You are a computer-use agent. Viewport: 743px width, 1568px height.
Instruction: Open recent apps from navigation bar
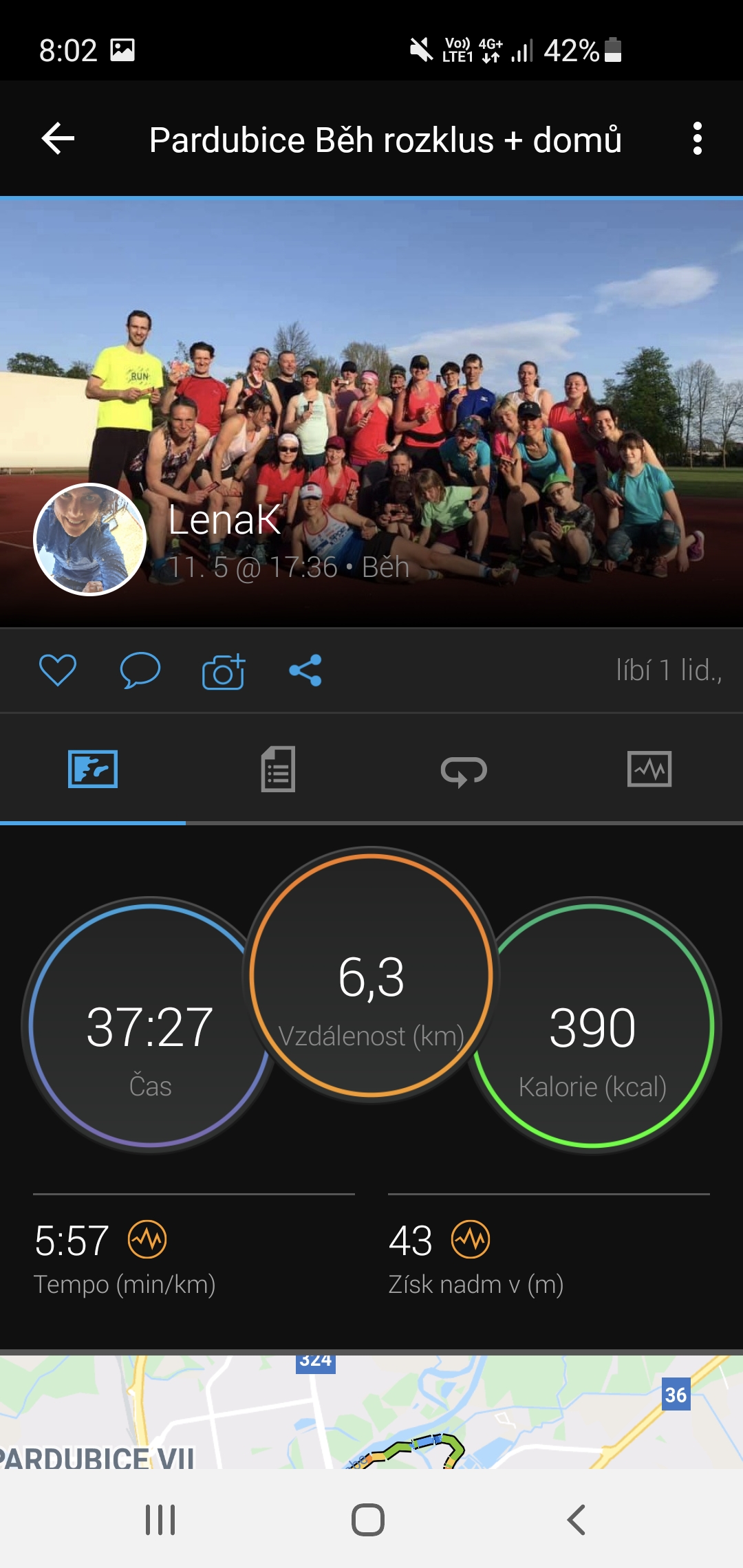160,1520
